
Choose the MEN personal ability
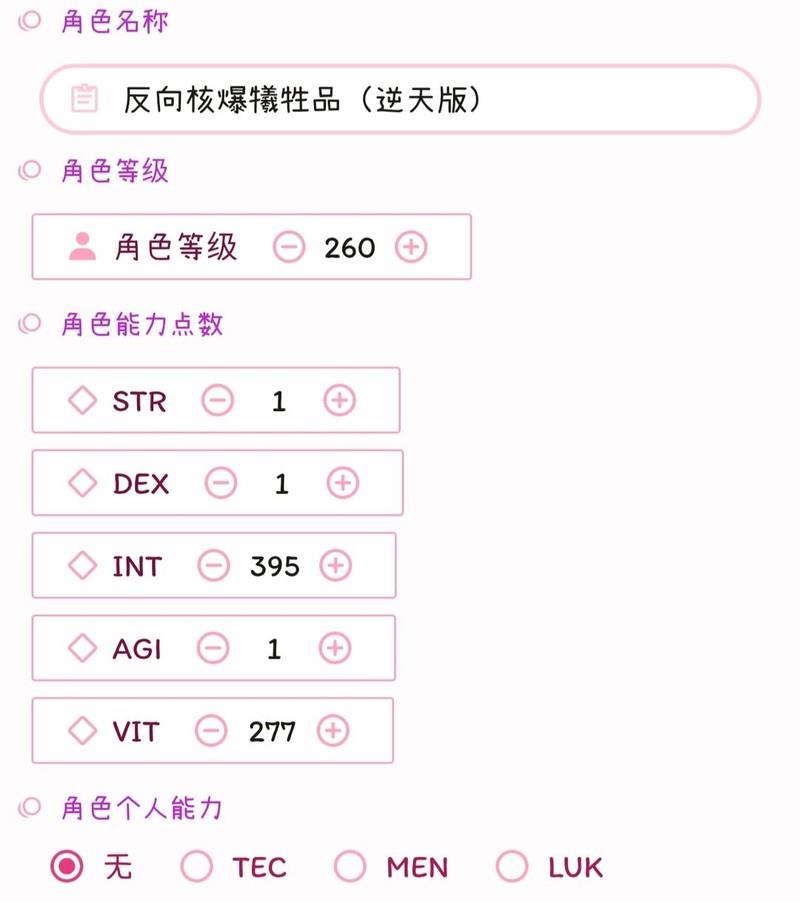351,866
